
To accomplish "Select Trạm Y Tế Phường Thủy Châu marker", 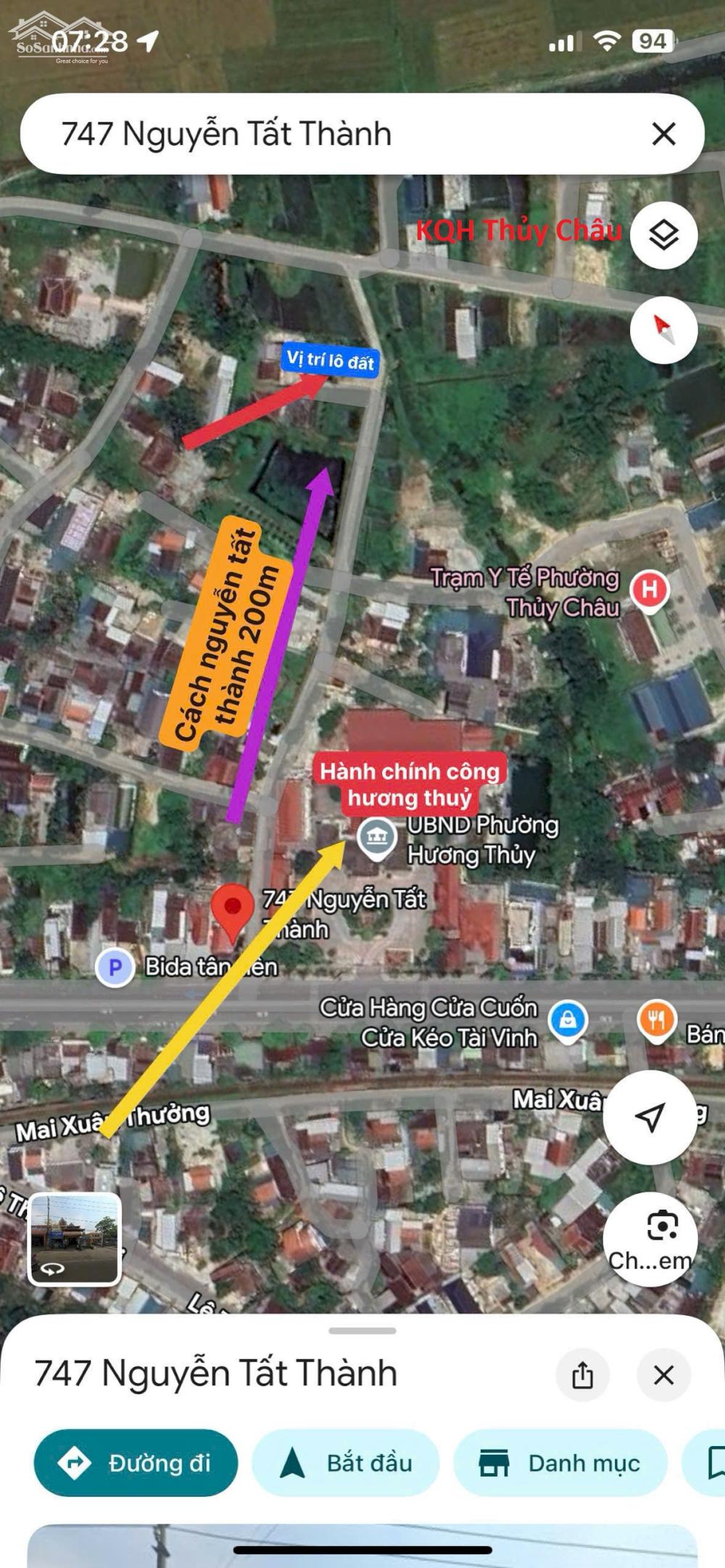I will point(649,590).
